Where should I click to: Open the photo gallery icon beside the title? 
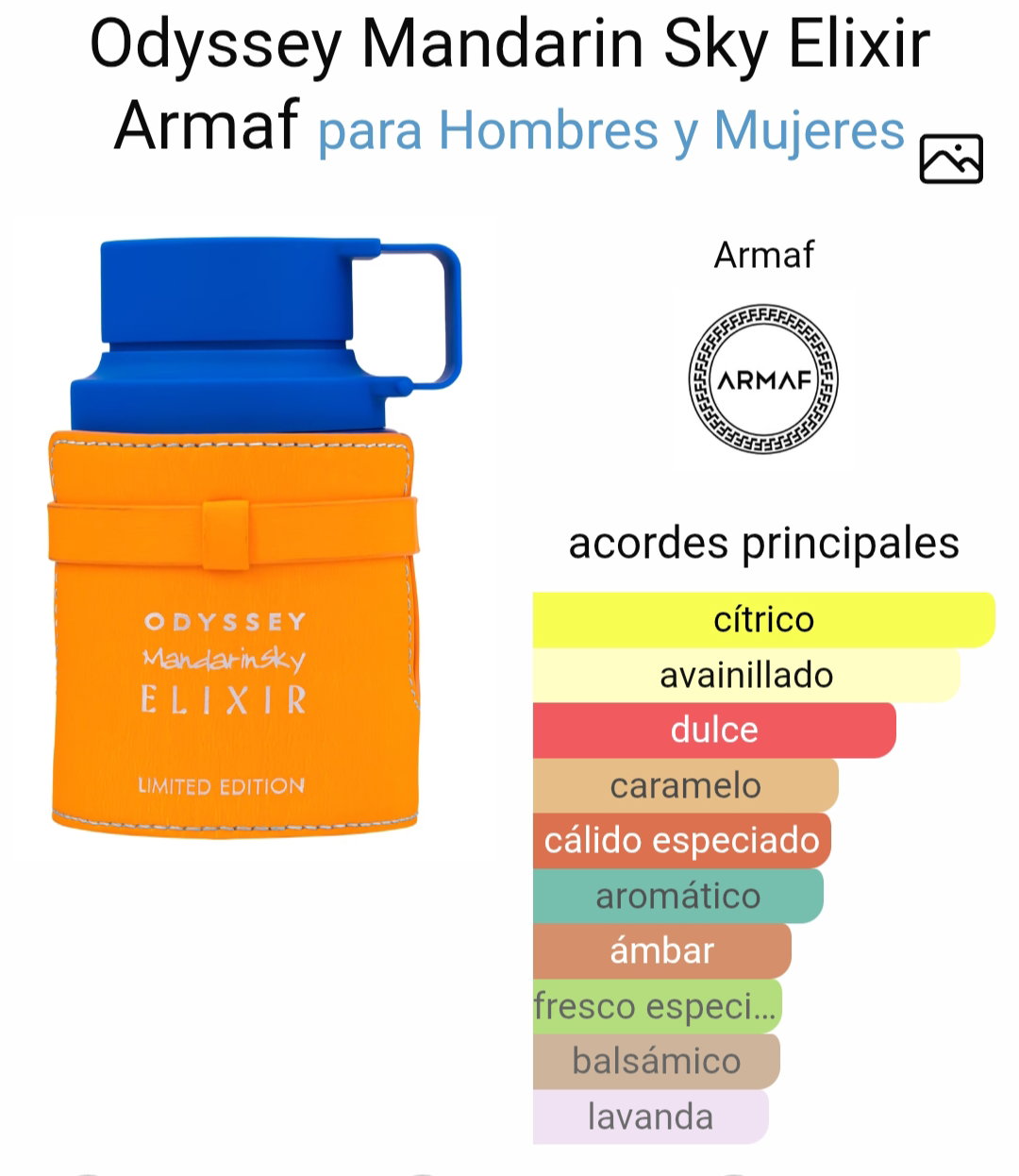pos(951,158)
